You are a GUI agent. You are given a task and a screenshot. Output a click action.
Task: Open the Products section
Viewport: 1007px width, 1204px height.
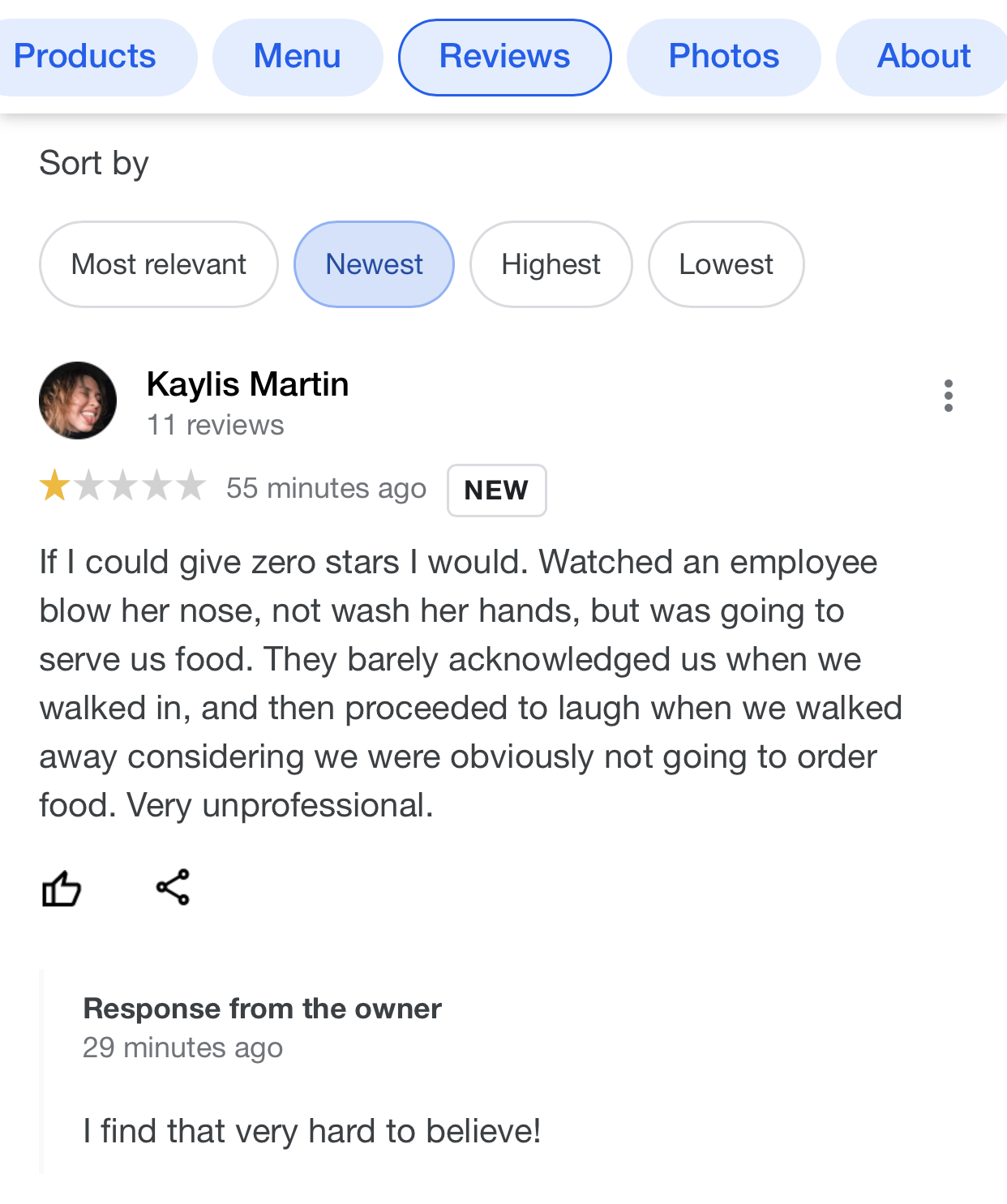coord(85,56)
